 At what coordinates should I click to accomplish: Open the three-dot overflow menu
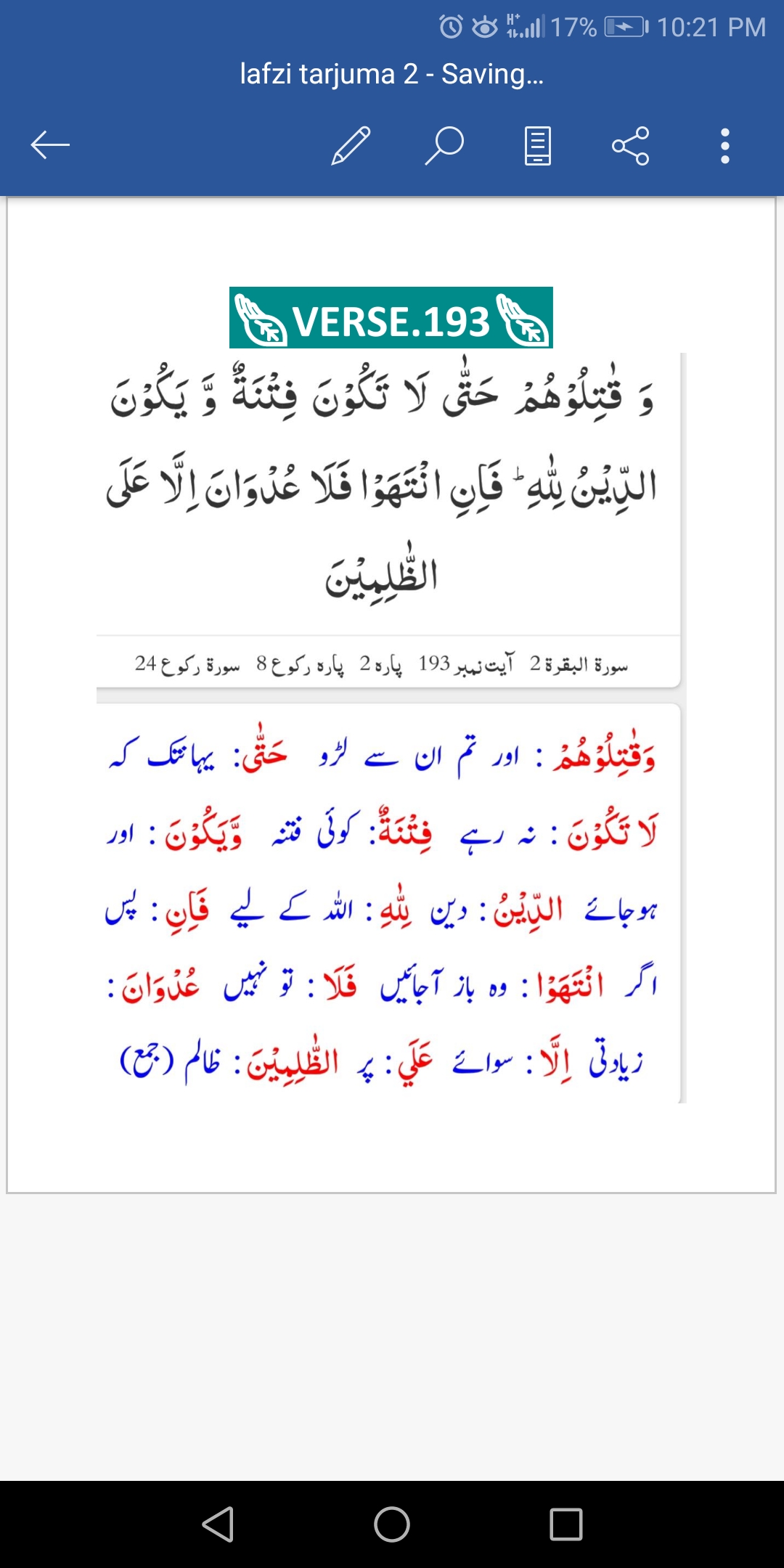[x=724, y=146]
